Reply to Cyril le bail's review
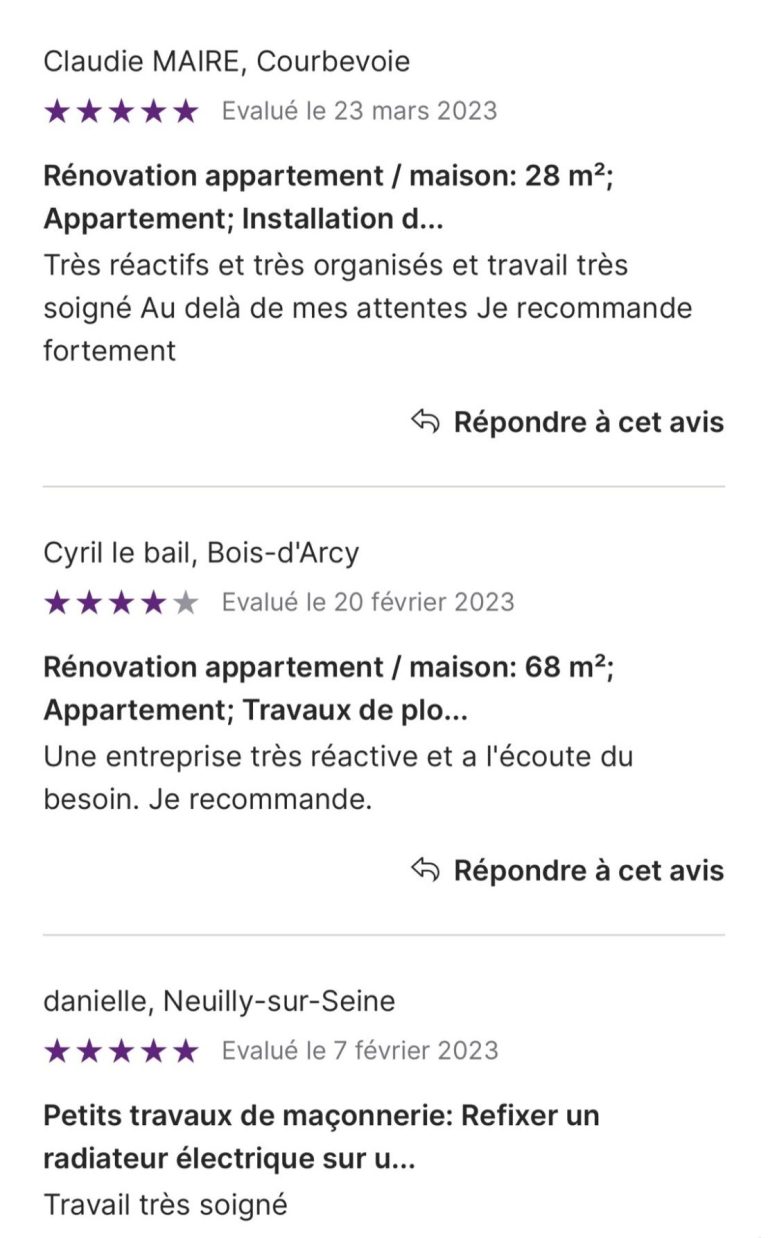 coord(567,870)
